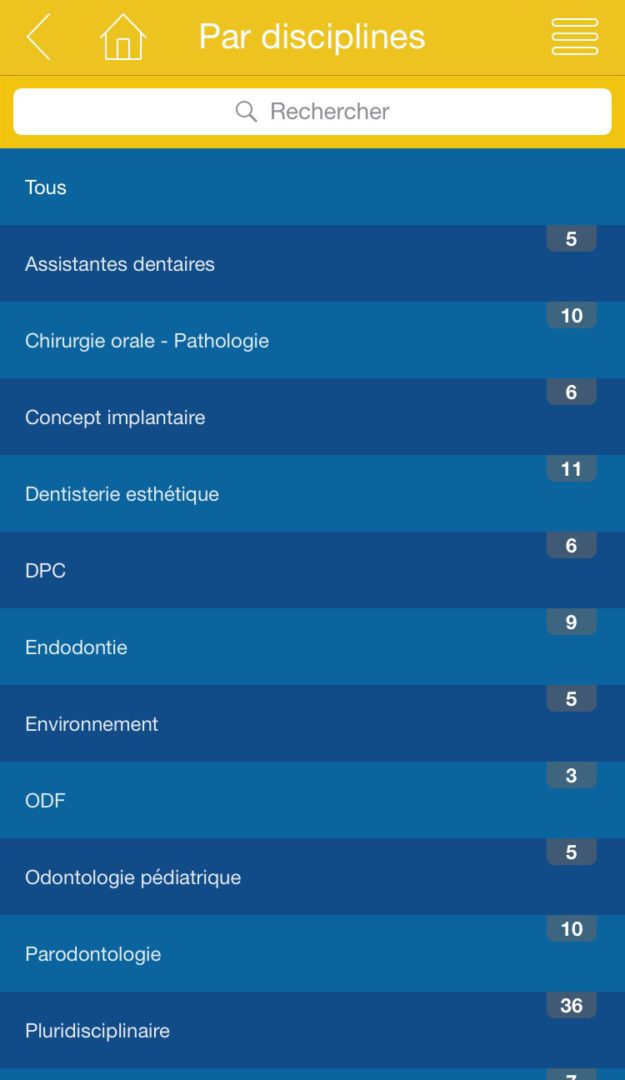Open the Parodontologie row

click(x=312, y=954)
